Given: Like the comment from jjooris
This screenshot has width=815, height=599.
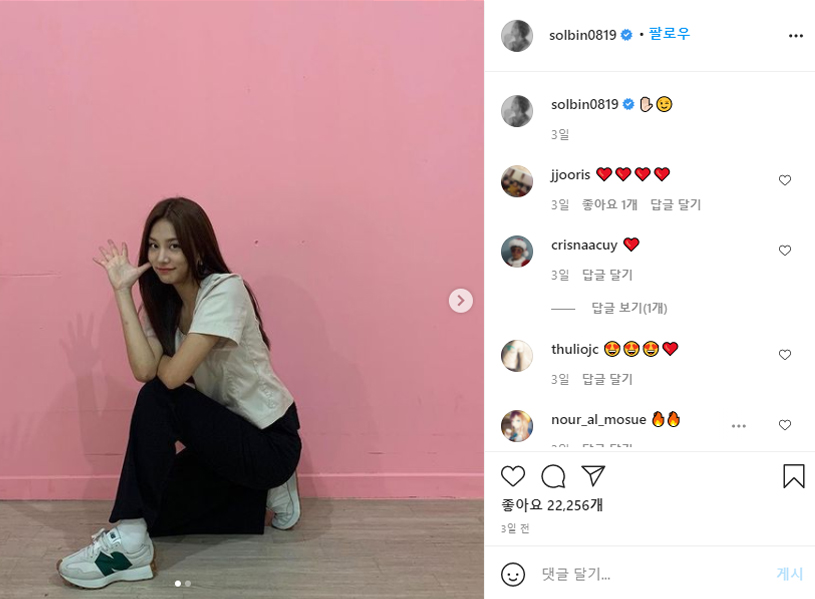Looking at the screenshot, I should pos(785,181).
